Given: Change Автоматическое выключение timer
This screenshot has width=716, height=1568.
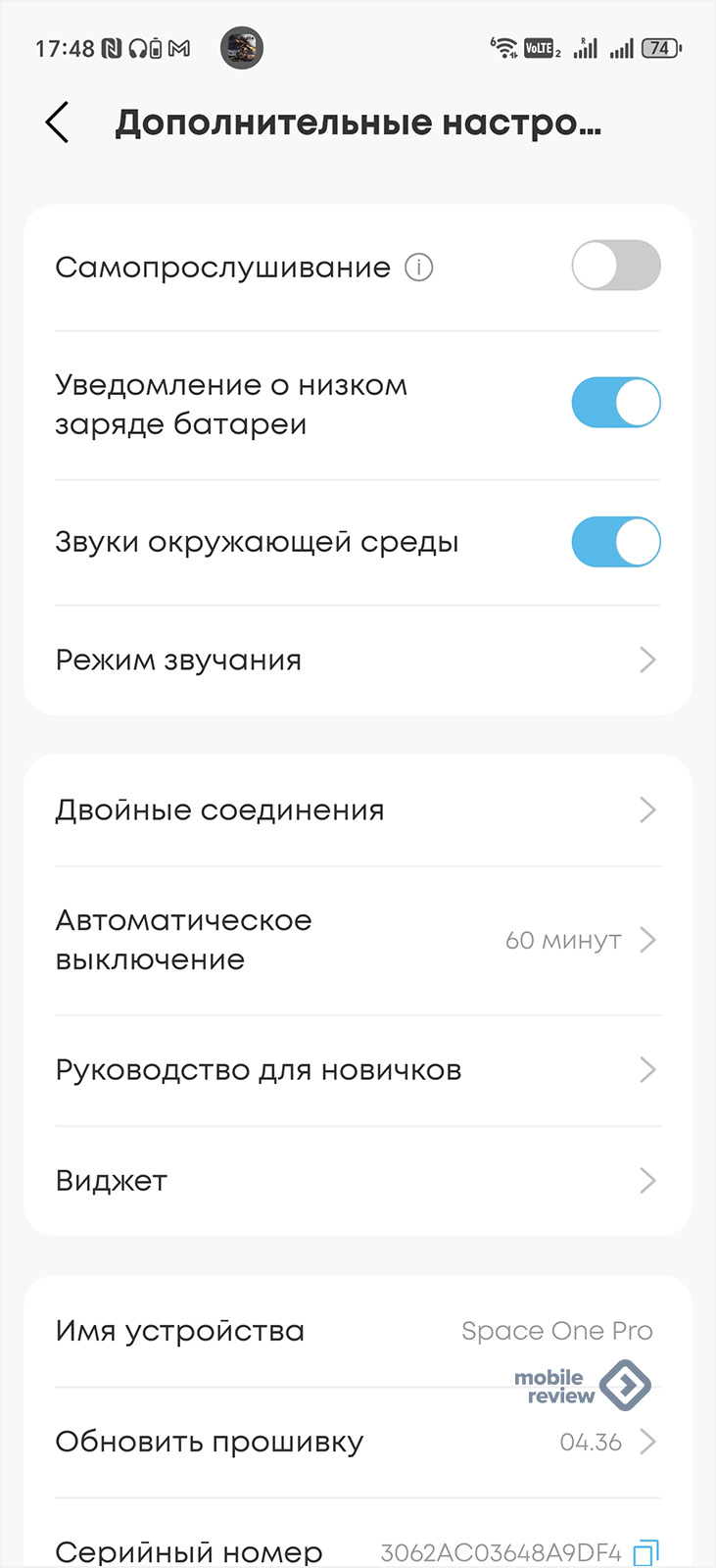Looking at the screenshot, I should coord(358,941).
